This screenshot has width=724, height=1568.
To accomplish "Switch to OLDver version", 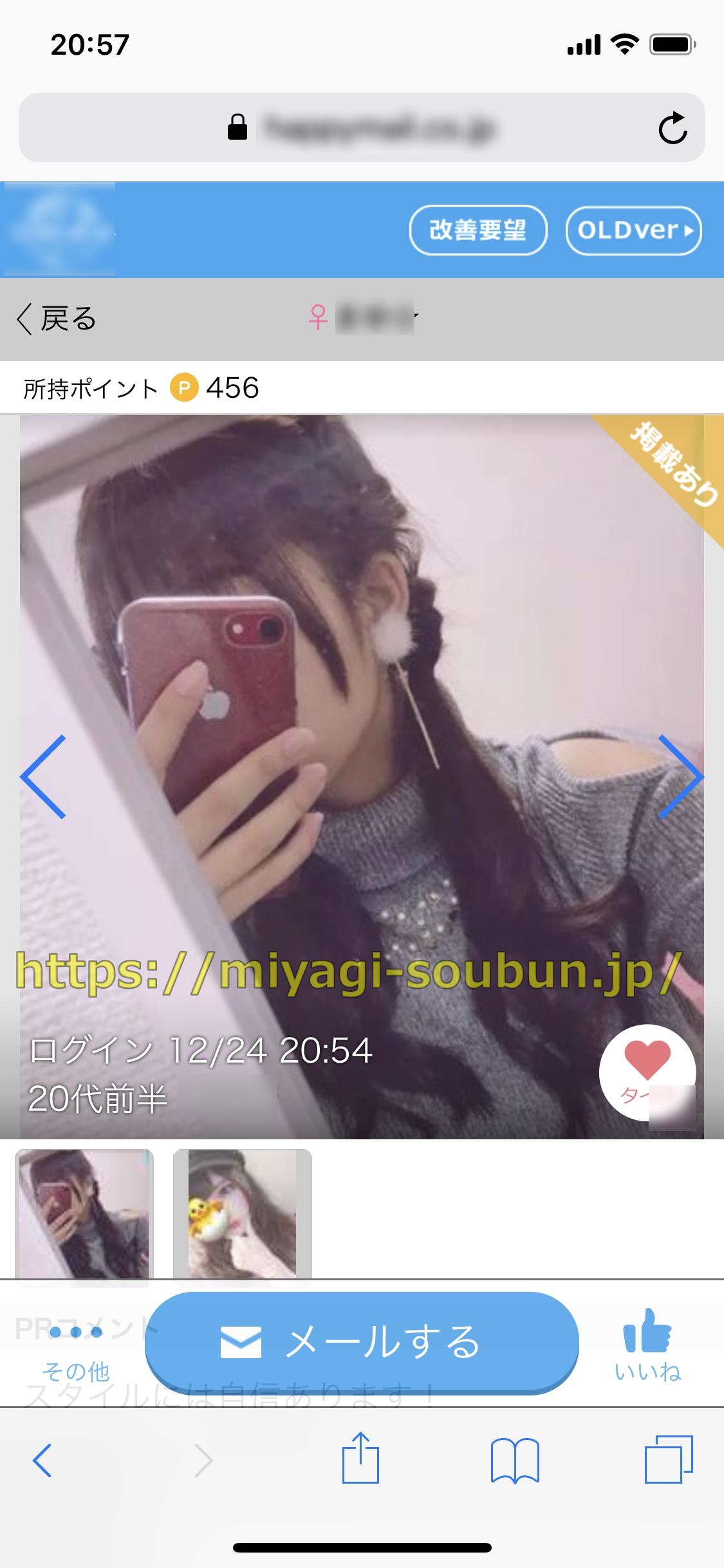I will point(633,230).
